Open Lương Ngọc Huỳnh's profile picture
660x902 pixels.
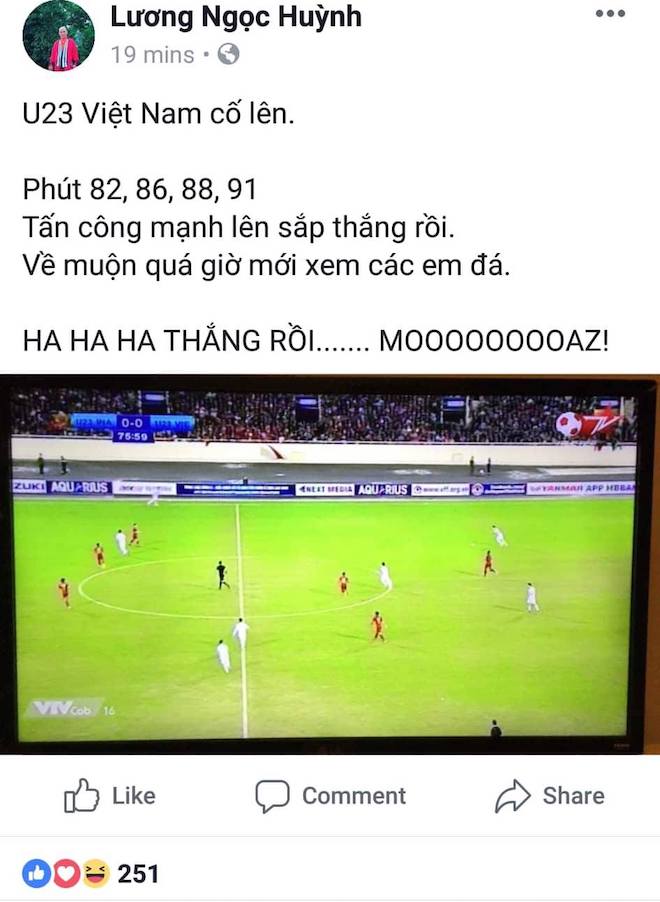(x=58, y=38)
